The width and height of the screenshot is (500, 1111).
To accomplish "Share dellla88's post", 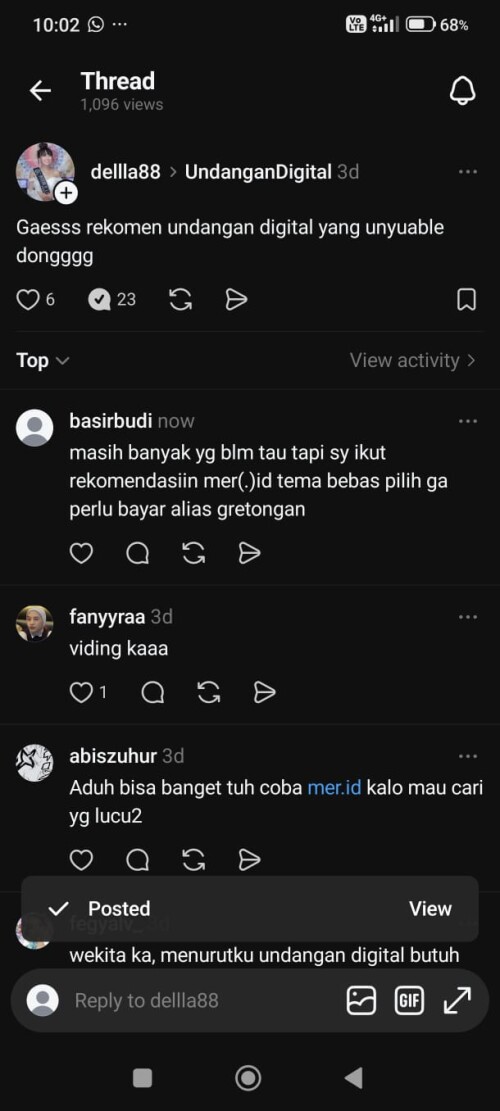I will pyautogui.click(x=236, y=300).
